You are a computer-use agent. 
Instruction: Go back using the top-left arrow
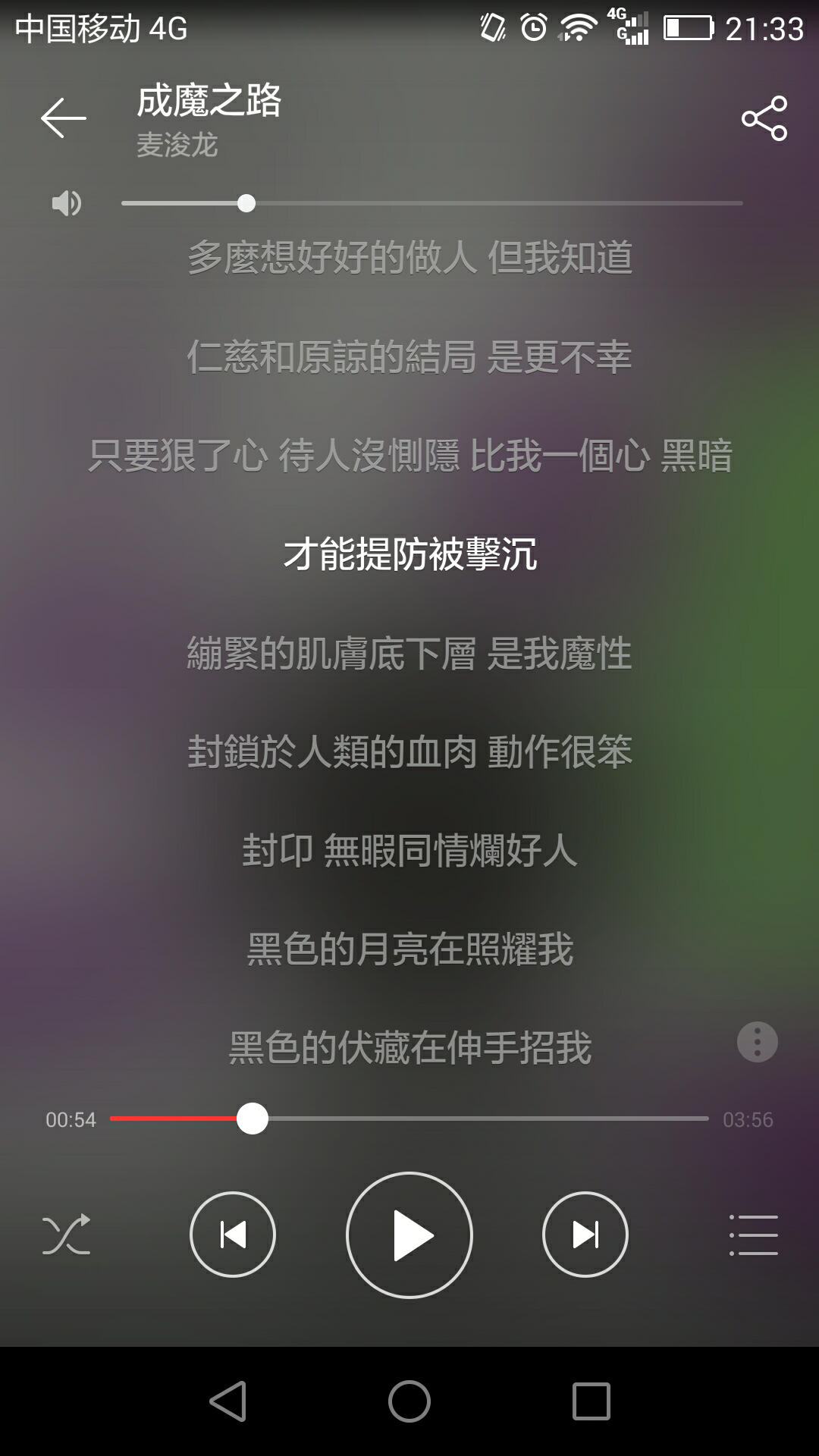pyautogui.click(x=63, y=118)
